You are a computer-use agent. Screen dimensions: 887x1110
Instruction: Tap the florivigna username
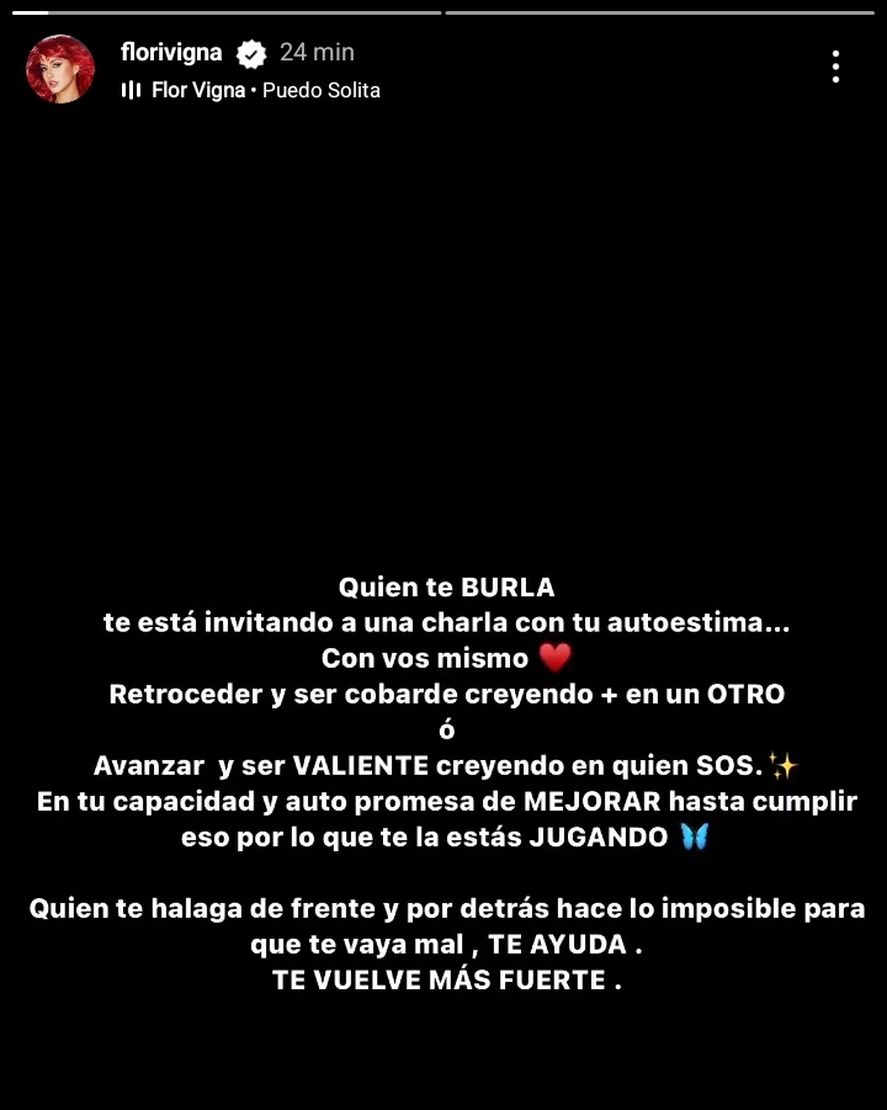[x=171, y=52]
